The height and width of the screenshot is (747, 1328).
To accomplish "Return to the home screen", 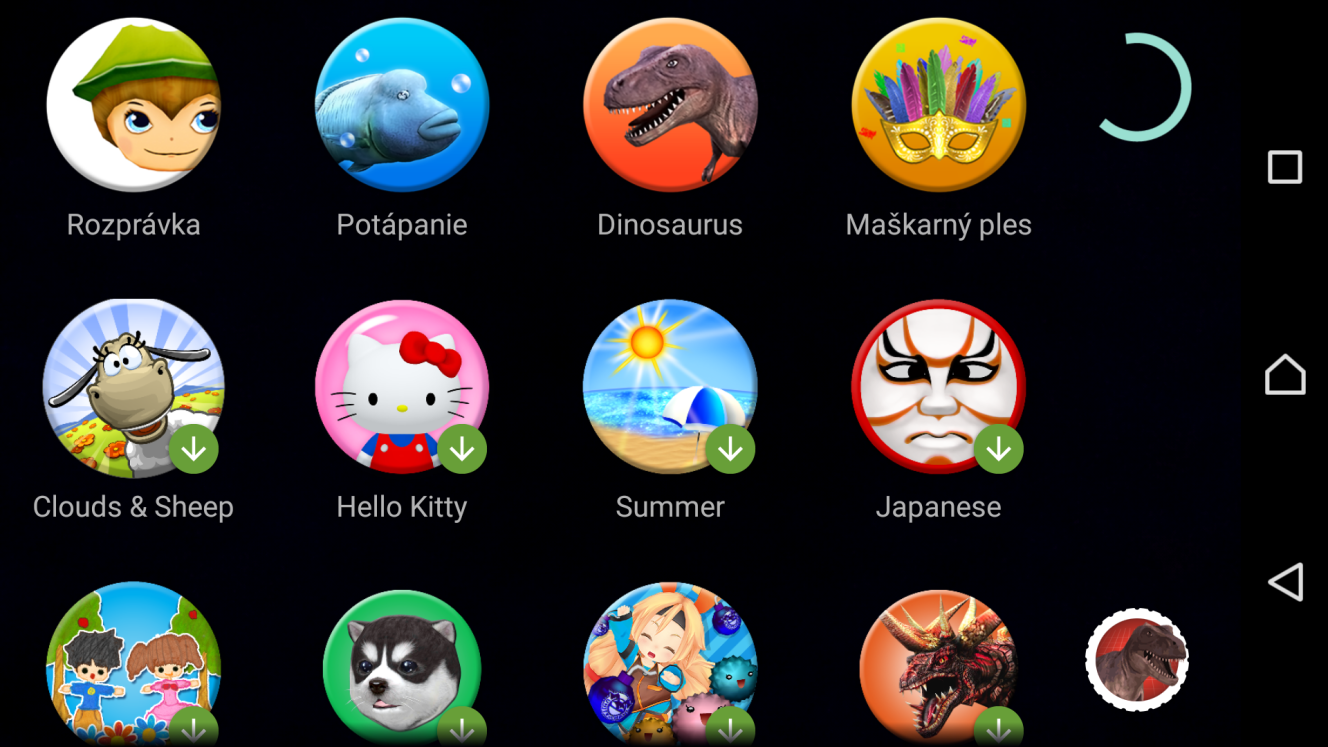I will point(1285,375).
